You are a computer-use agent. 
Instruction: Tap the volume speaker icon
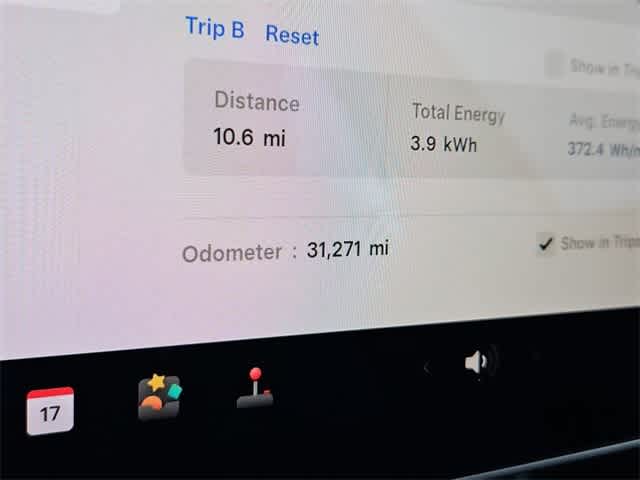point(478,362)
